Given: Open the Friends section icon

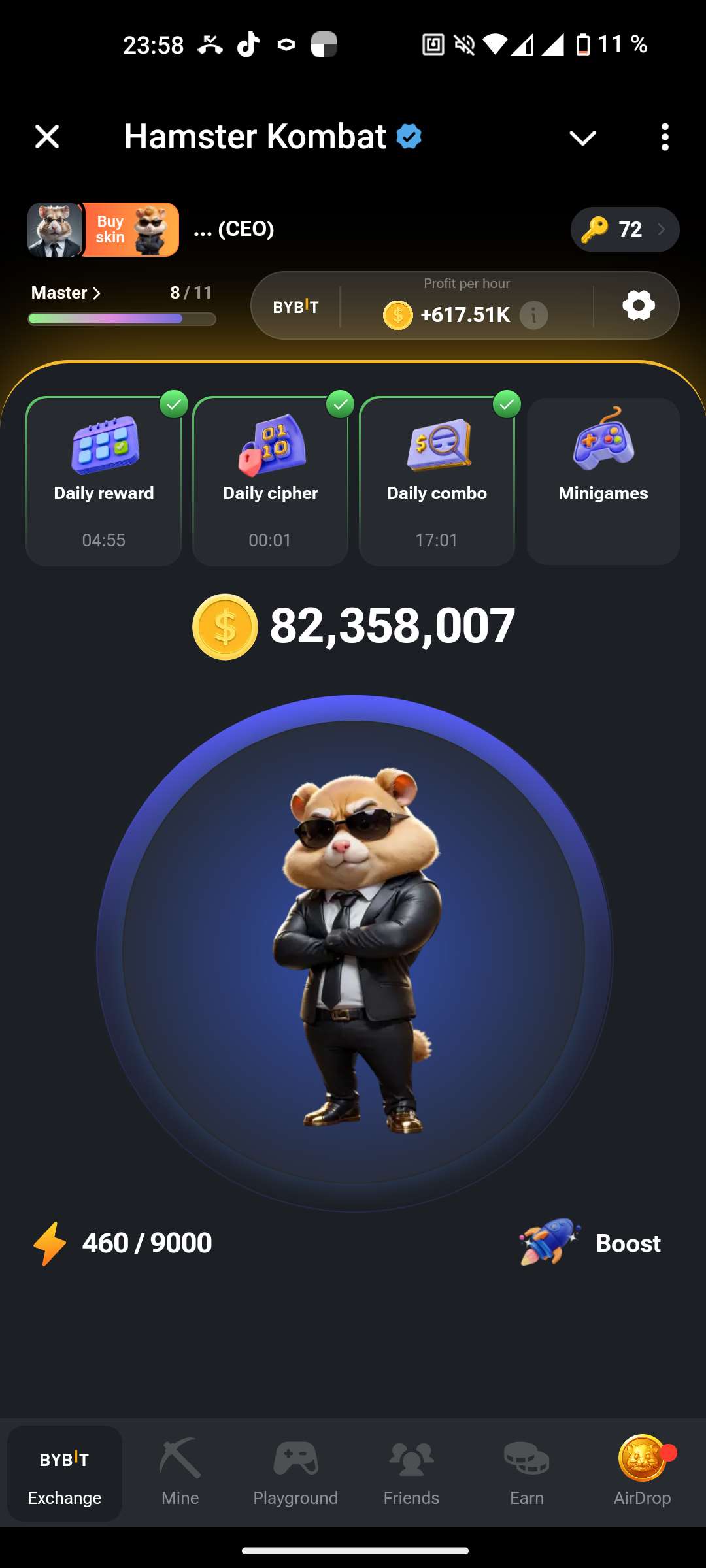Looking at the screenshot, I should (411, 1470).
